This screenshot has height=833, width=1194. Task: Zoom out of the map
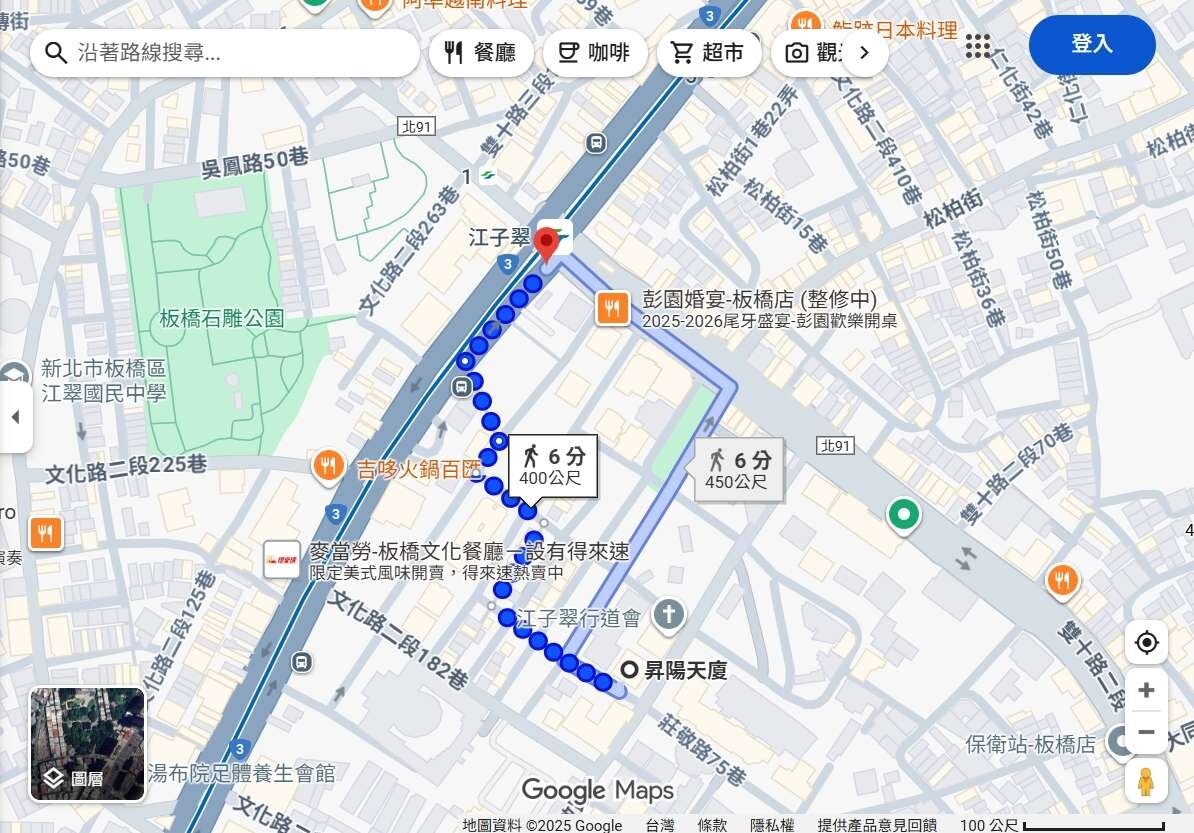pyautogui.click(x=1146, y=732)
